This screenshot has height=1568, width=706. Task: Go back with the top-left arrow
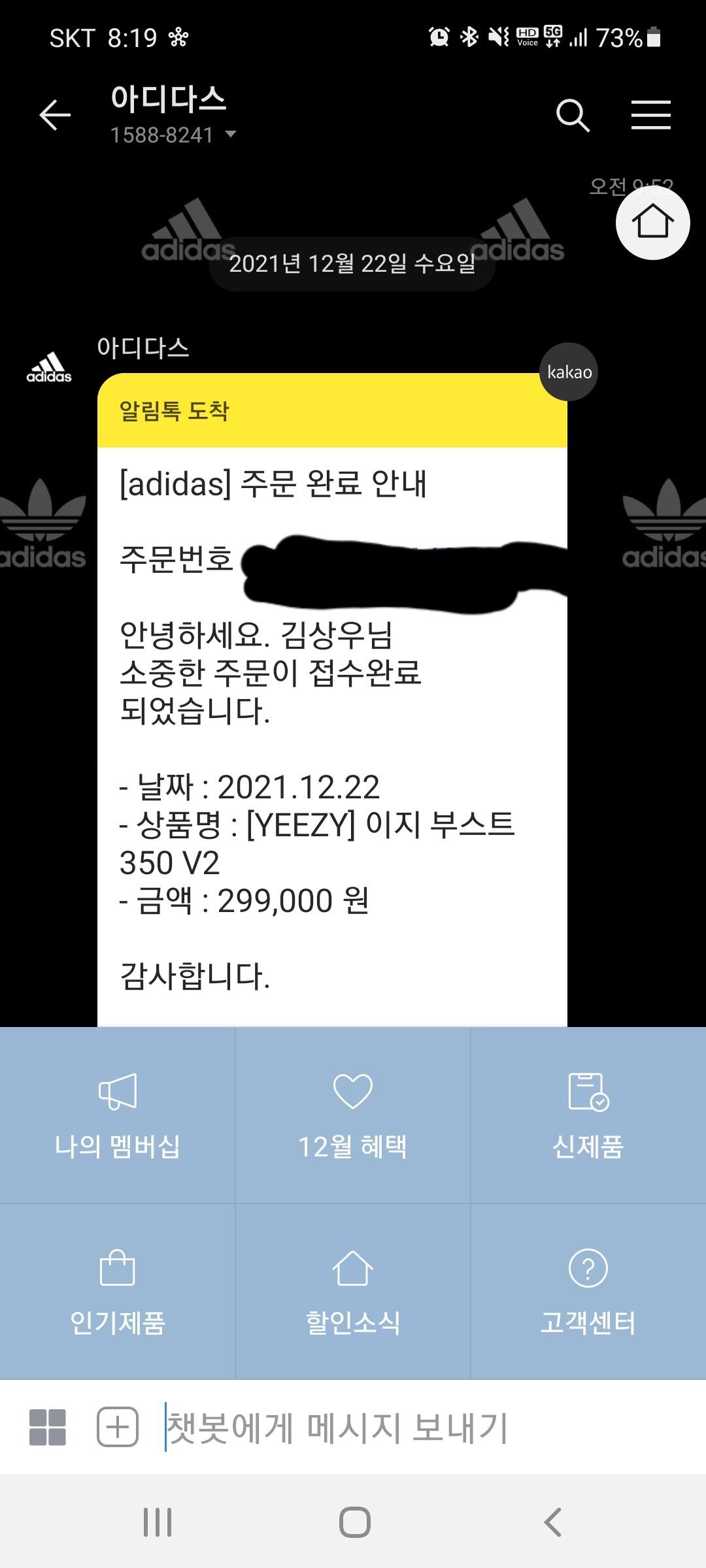(55, 116)
